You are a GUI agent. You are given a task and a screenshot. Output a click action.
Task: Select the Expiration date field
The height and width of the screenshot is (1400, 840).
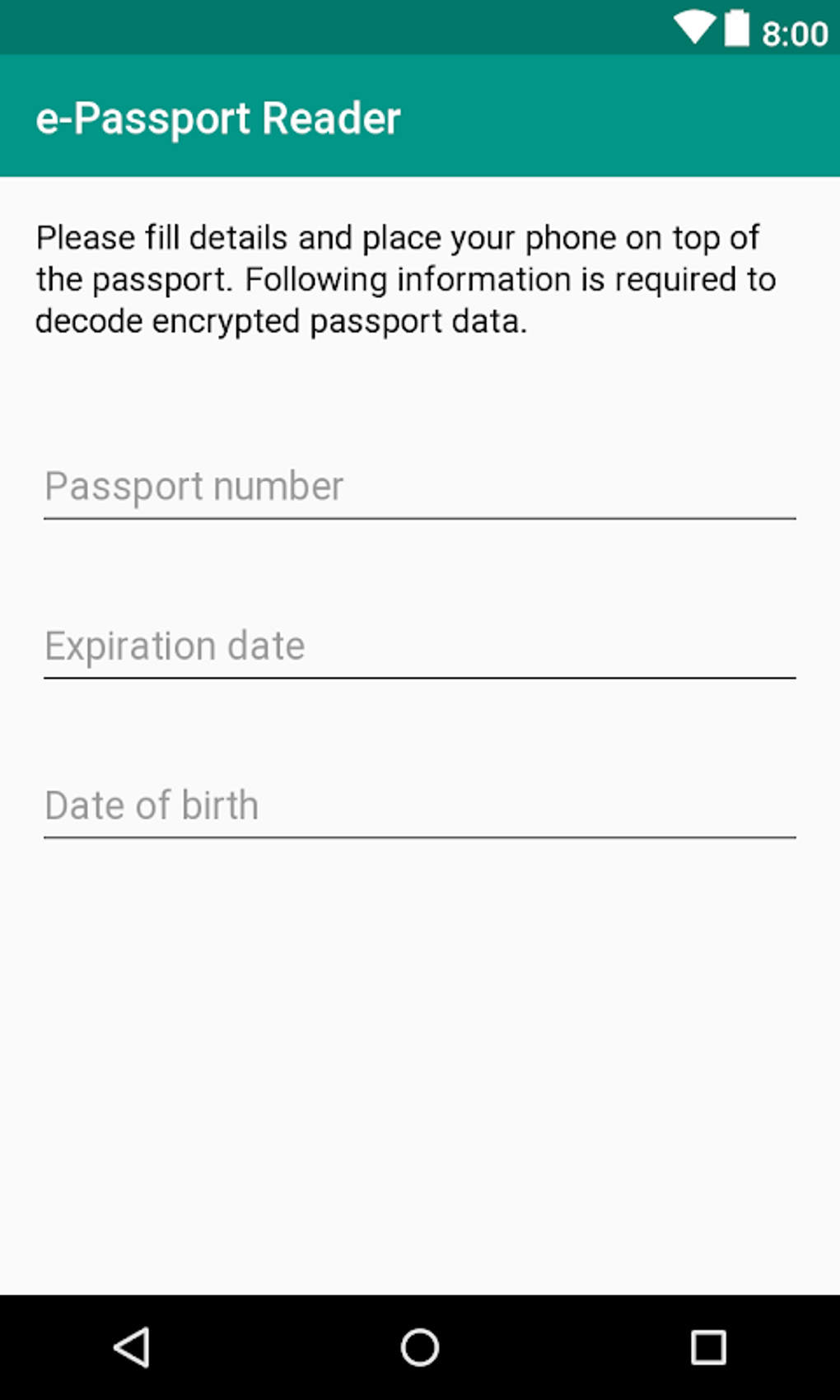pyautogui.click(x=419, y=647)
